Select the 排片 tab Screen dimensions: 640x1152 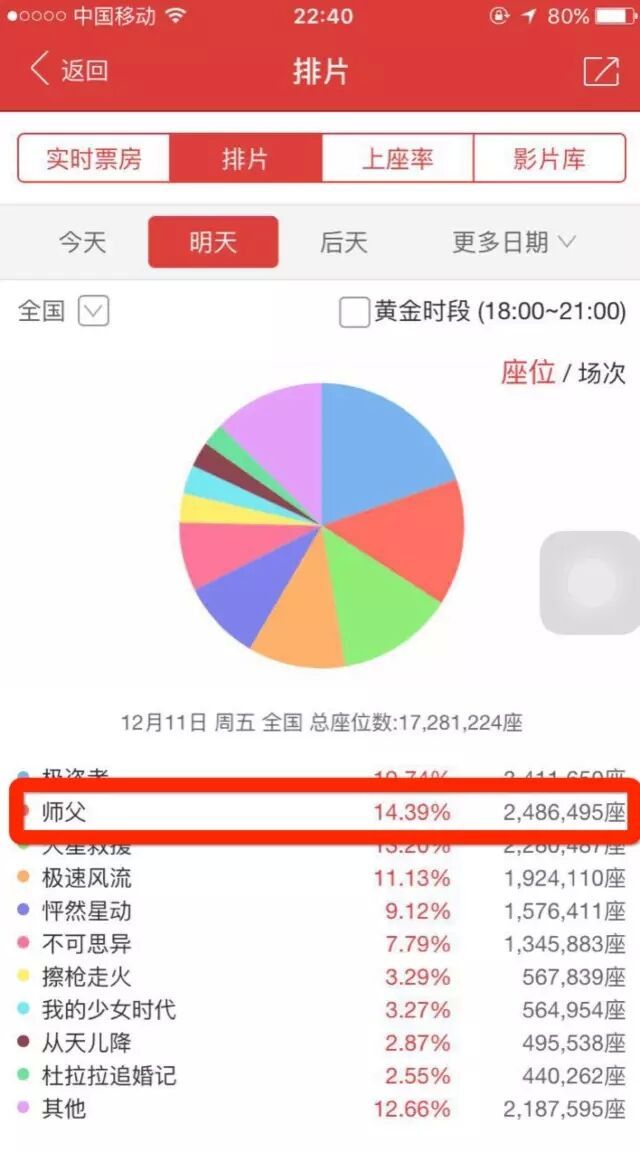(245, 159)
